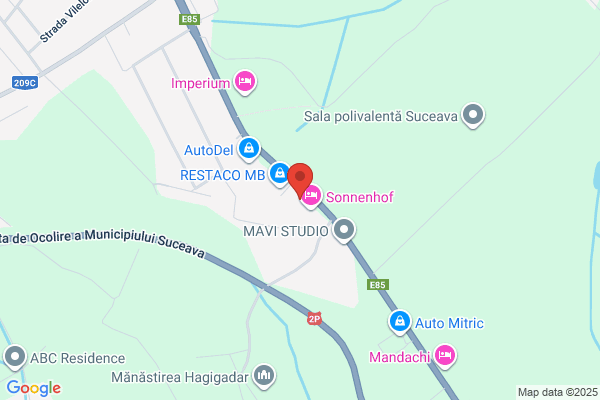
Task: Open the Mănăstirea Hagigadar marker
Action: (x=264, y=376)
